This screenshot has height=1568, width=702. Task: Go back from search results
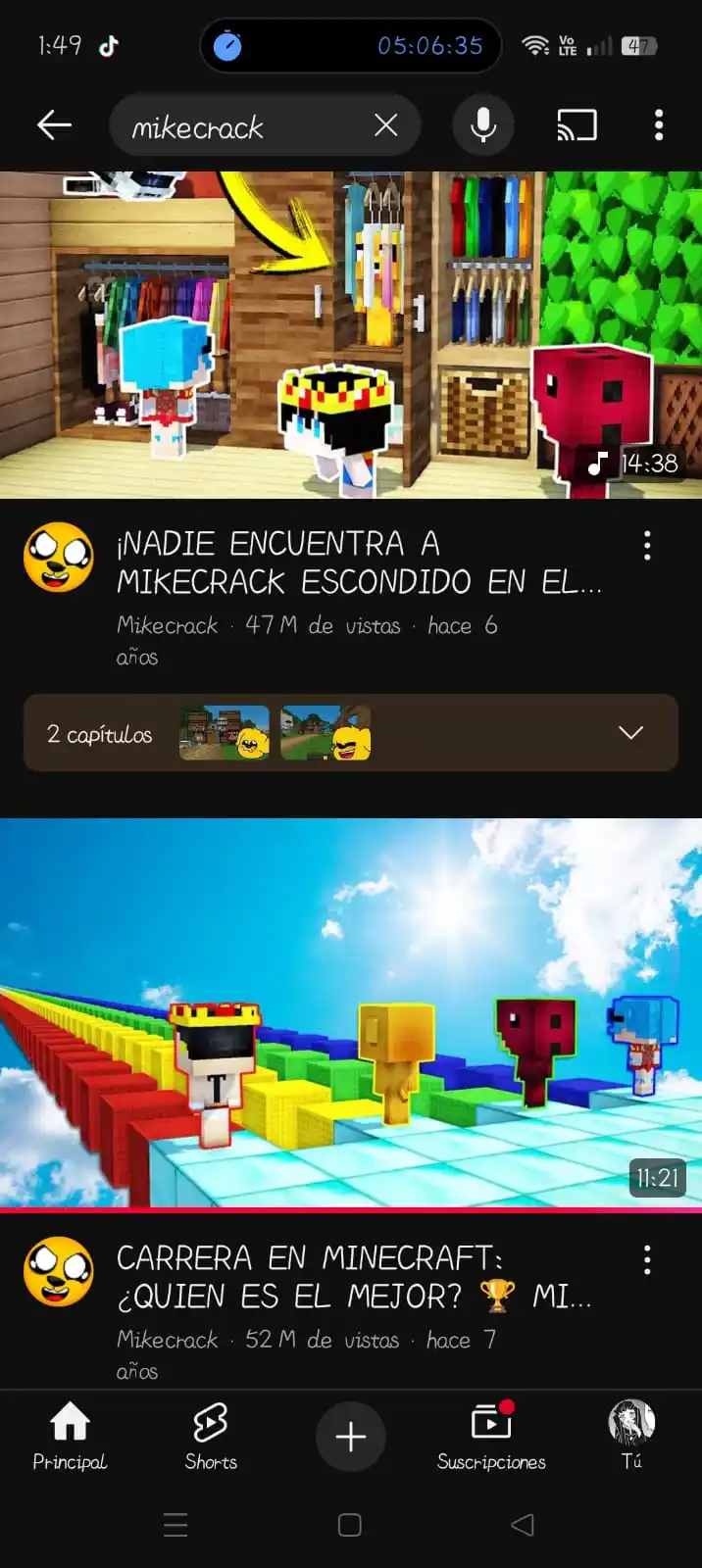coord(54,124)
